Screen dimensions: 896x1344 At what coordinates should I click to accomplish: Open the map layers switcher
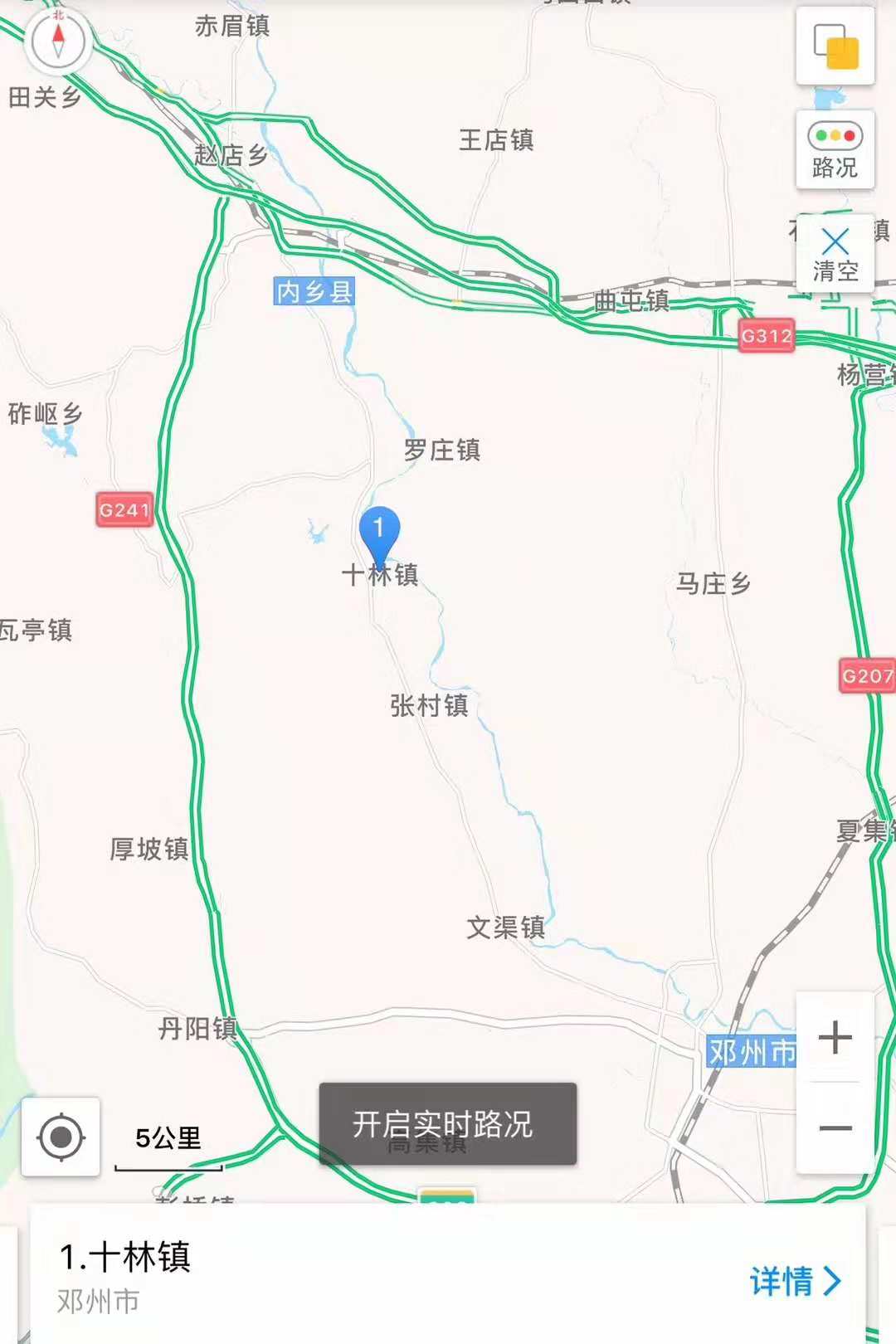tap(835, 46)
